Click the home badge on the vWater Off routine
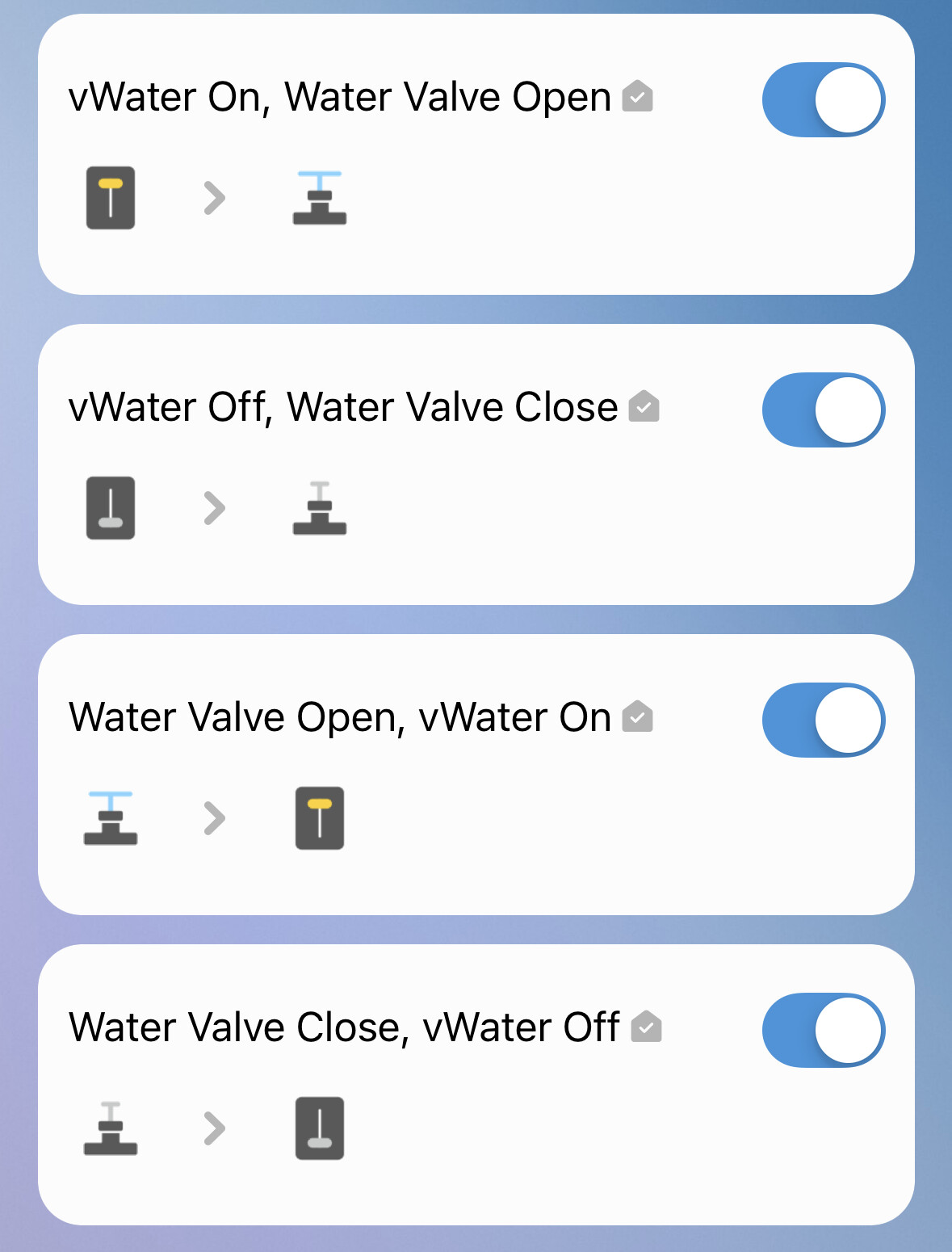Screen dimensions: 952x1252 click(x=644, y=409)
